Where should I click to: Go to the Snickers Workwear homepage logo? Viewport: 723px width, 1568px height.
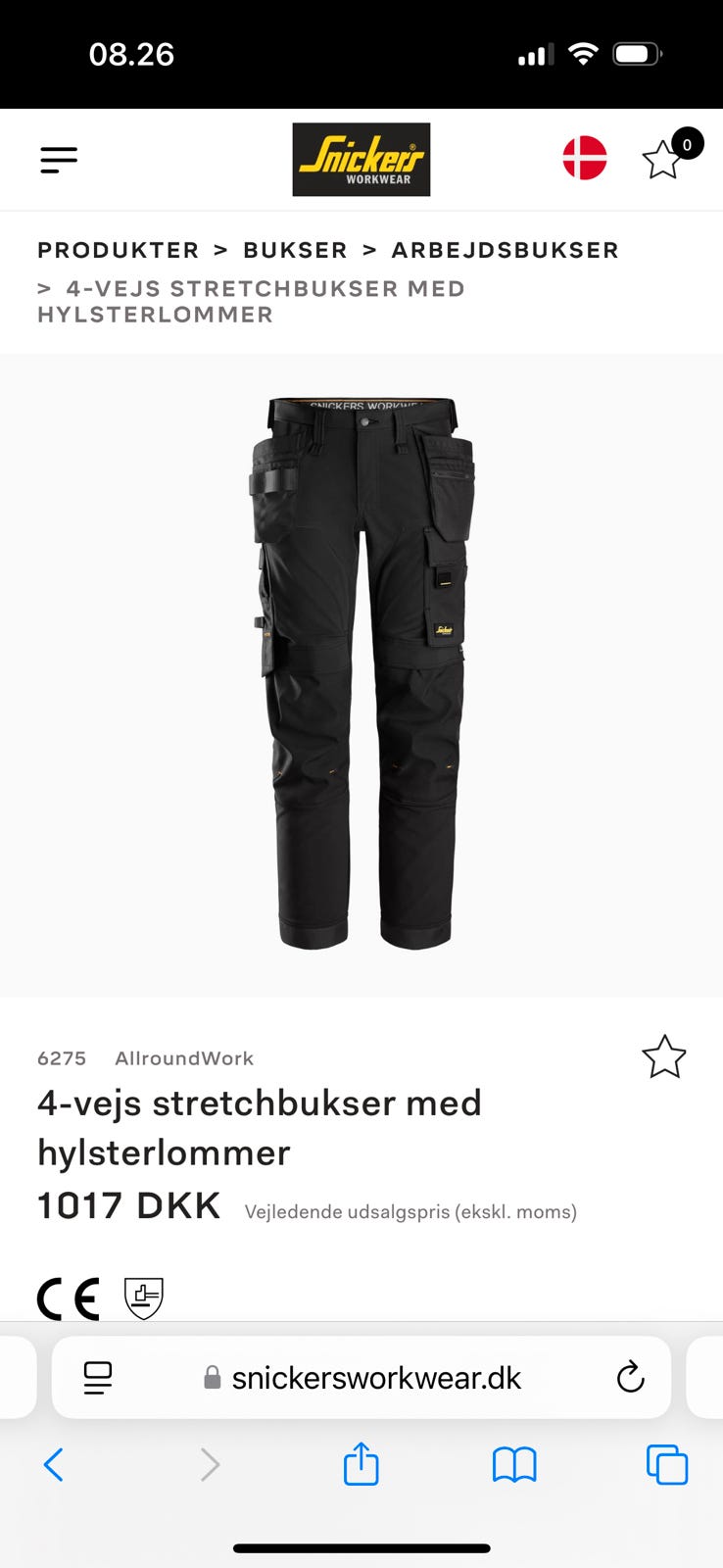[361, 160]
